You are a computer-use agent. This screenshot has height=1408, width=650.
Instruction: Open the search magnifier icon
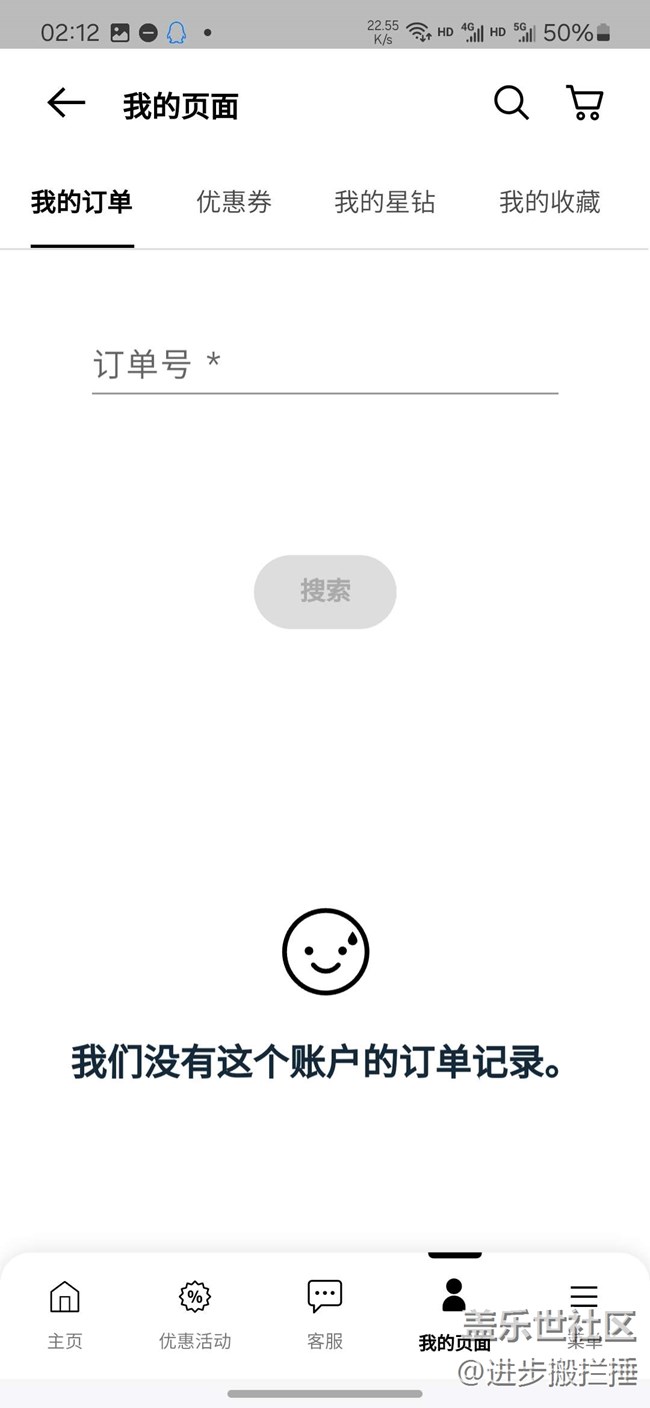coord(511,102)
